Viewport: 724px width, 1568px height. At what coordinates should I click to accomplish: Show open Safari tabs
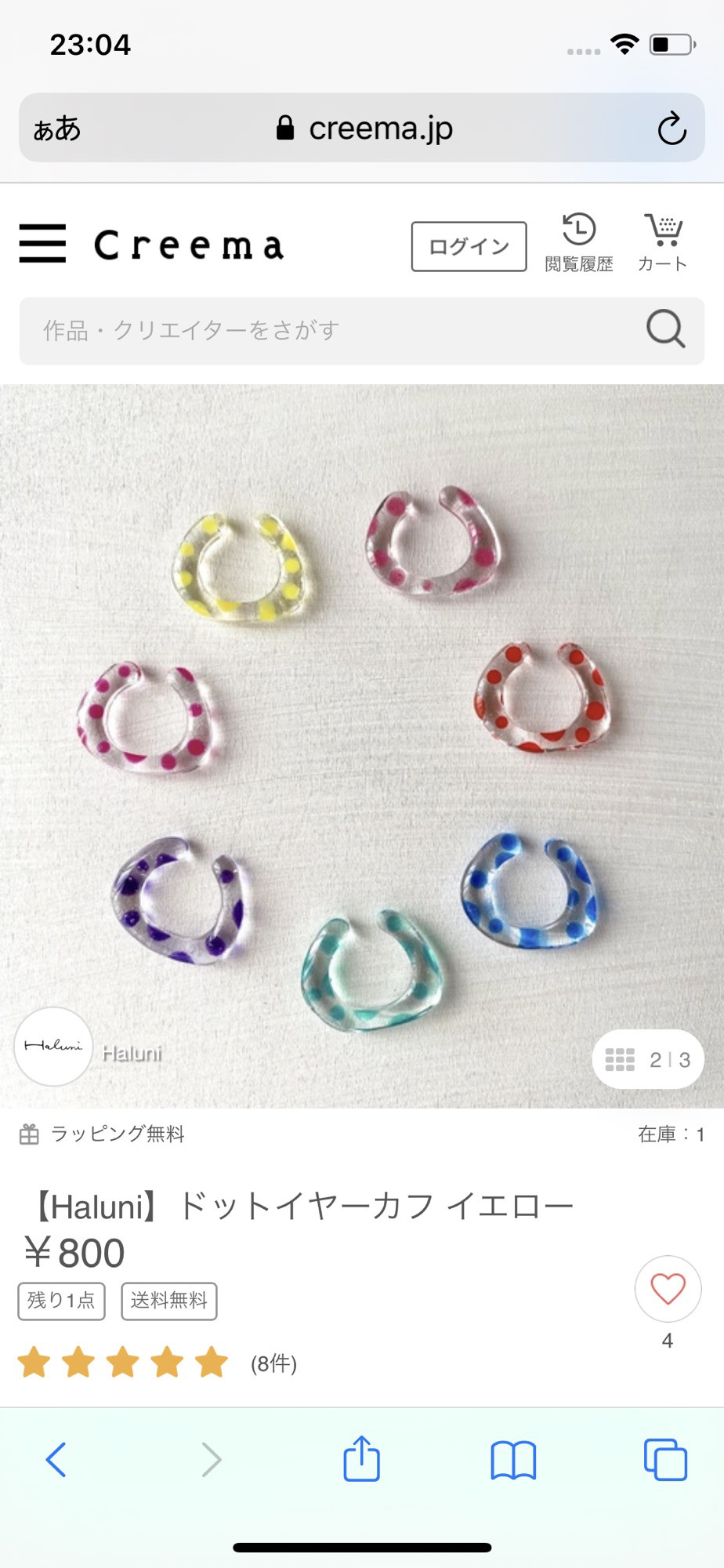pos(665,1460)
